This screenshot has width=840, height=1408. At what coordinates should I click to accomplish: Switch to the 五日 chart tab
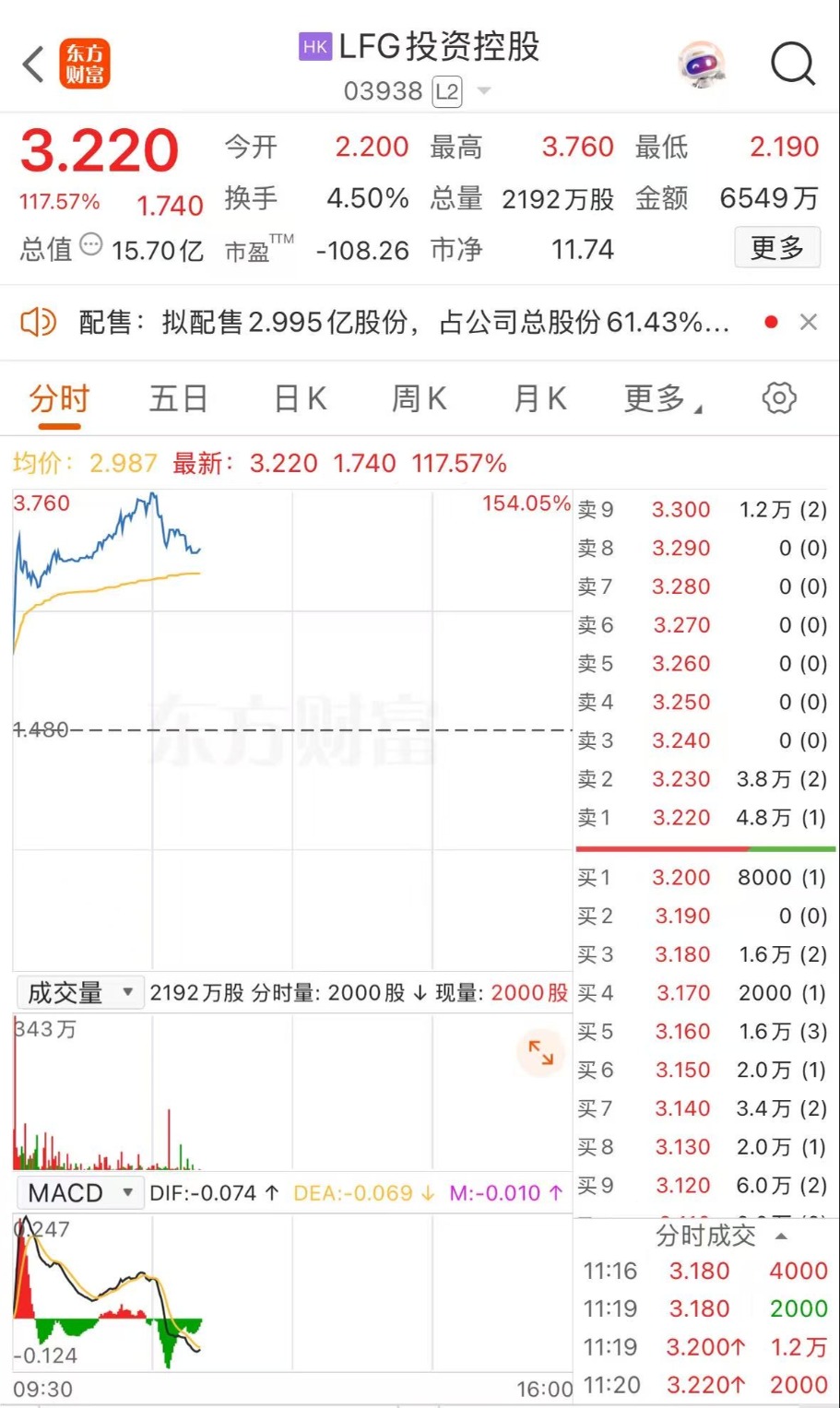pyautogui.click(x=178, y=399)
